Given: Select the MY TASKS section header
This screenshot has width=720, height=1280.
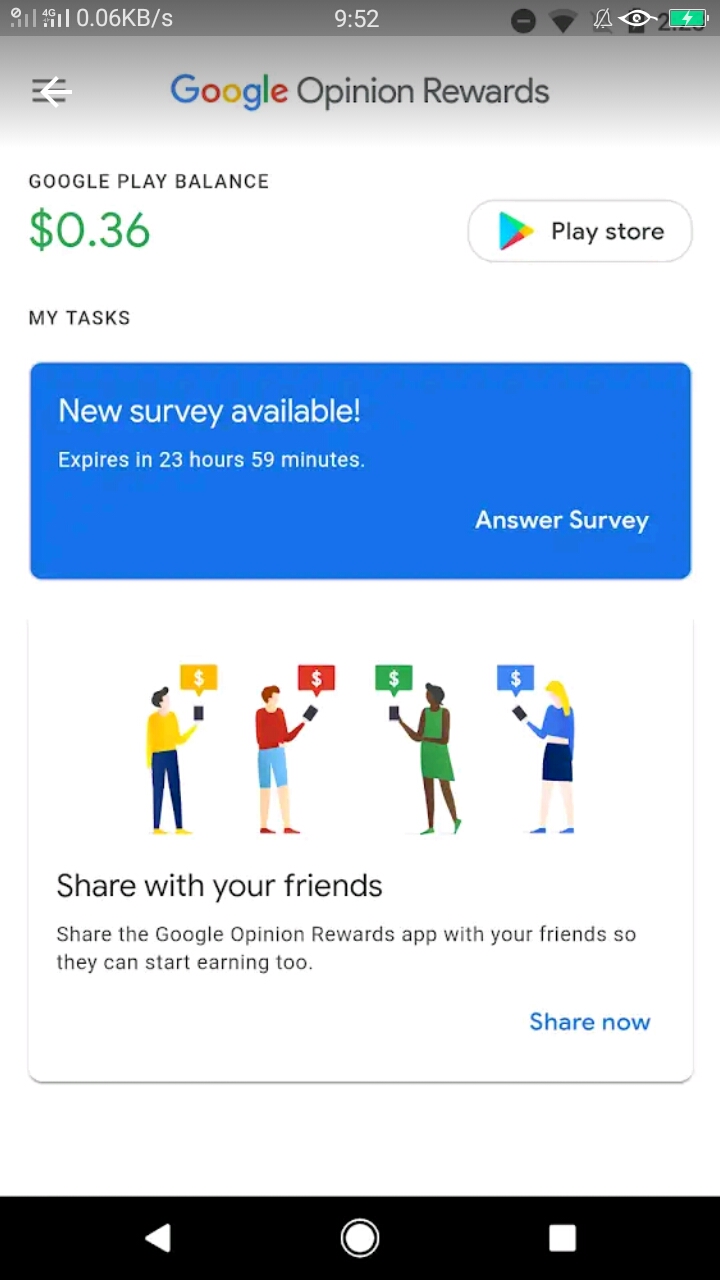Looking at the screenshot, I should tap(79, 317).
